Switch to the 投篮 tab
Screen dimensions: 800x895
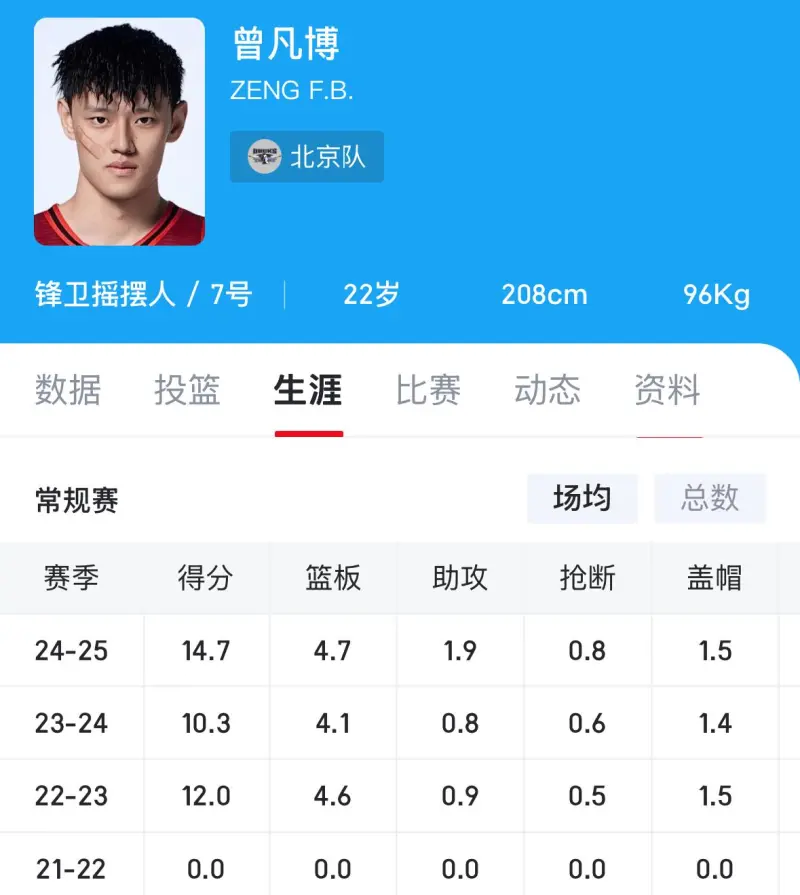187,390
